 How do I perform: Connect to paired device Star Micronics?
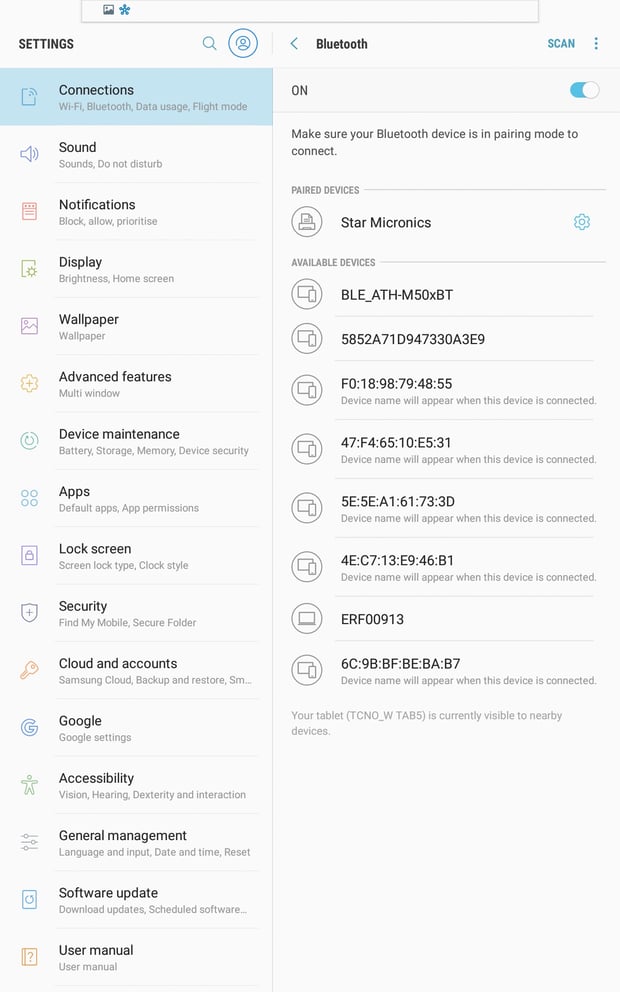pyautogui.click(x=386, y=222)
